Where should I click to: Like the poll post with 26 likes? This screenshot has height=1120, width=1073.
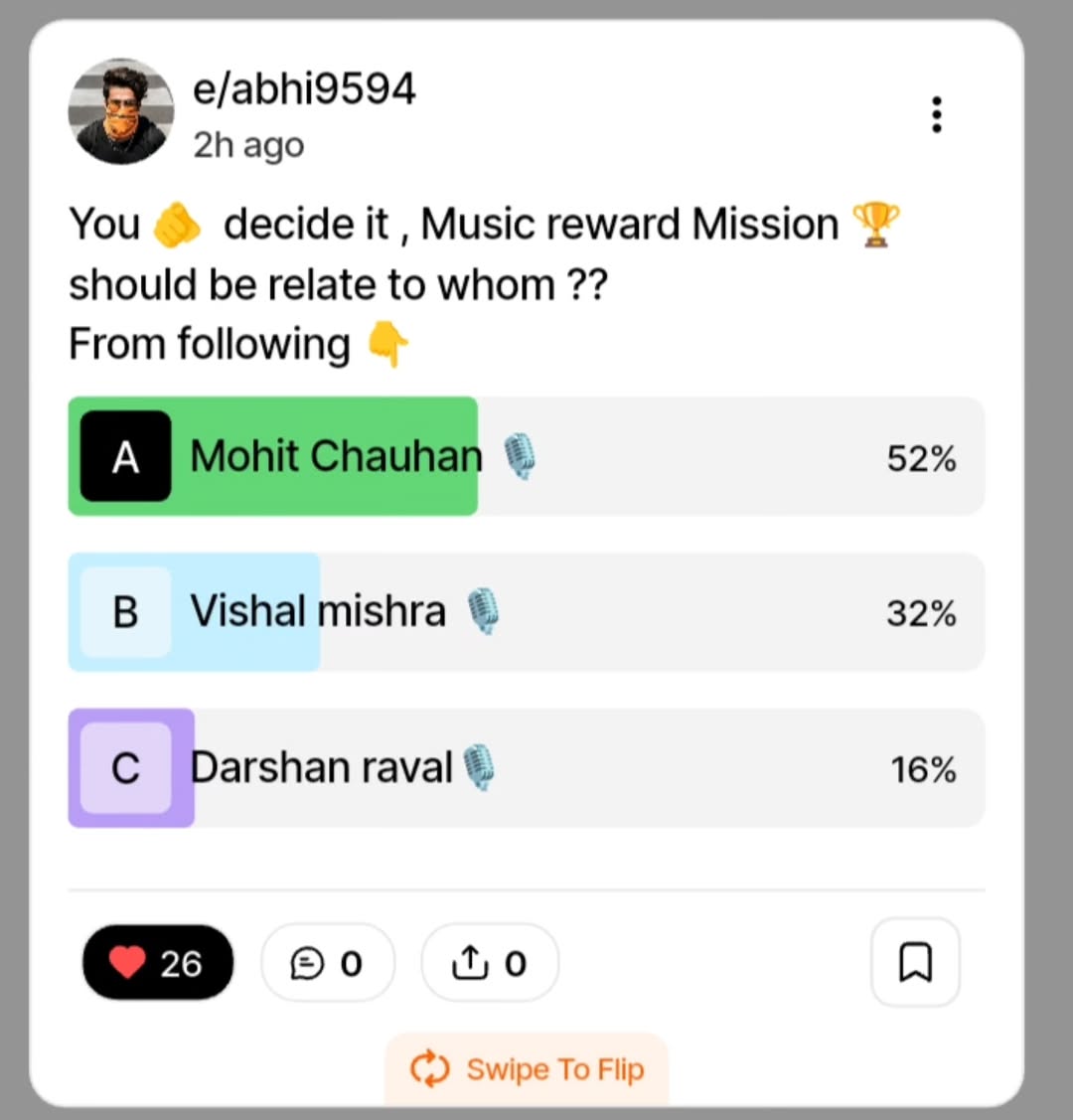(x=157, y=963)
